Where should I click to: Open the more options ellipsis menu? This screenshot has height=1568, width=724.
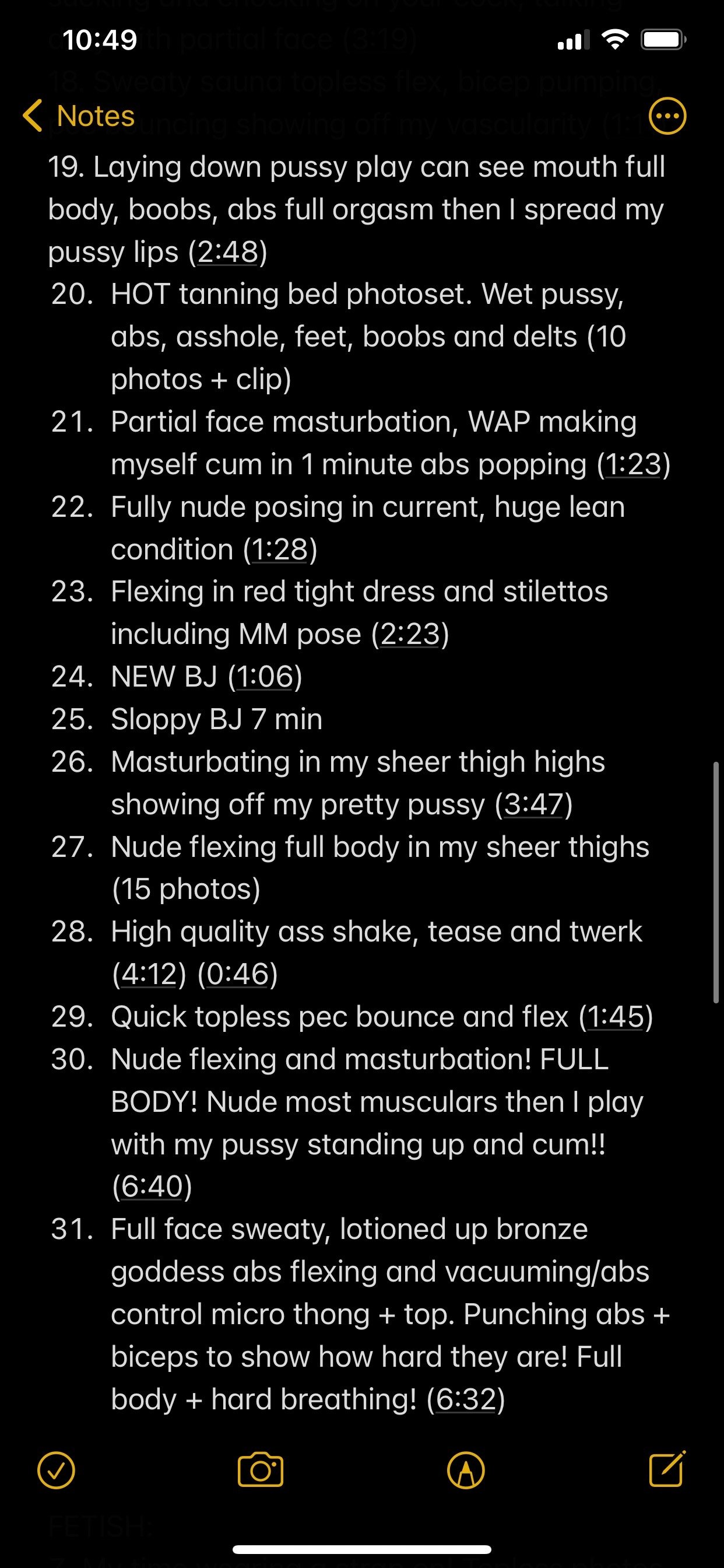(x=667, y=116)
